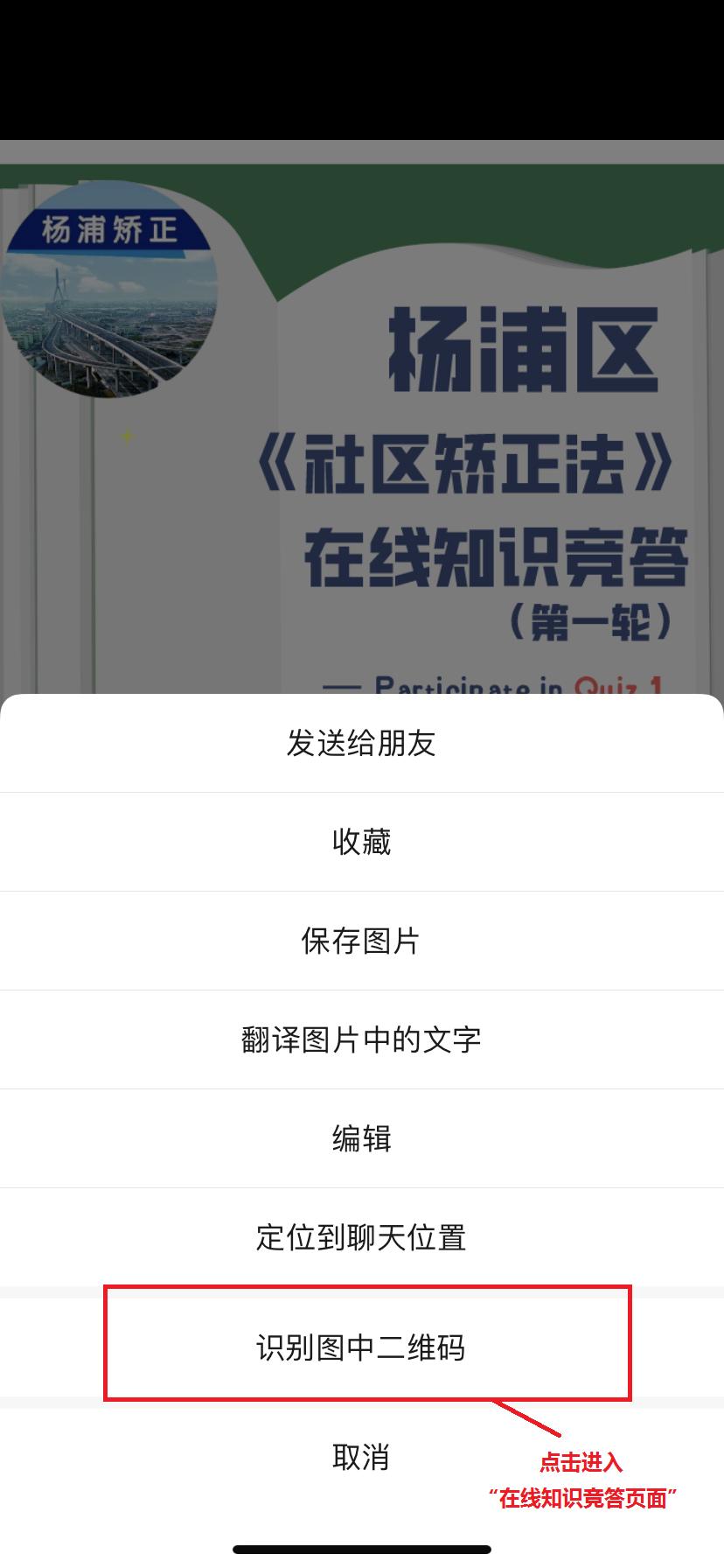Choose 收藏 to favorite the image
The height and width of the screenshot is (1568, 724).
pos(362,842)
